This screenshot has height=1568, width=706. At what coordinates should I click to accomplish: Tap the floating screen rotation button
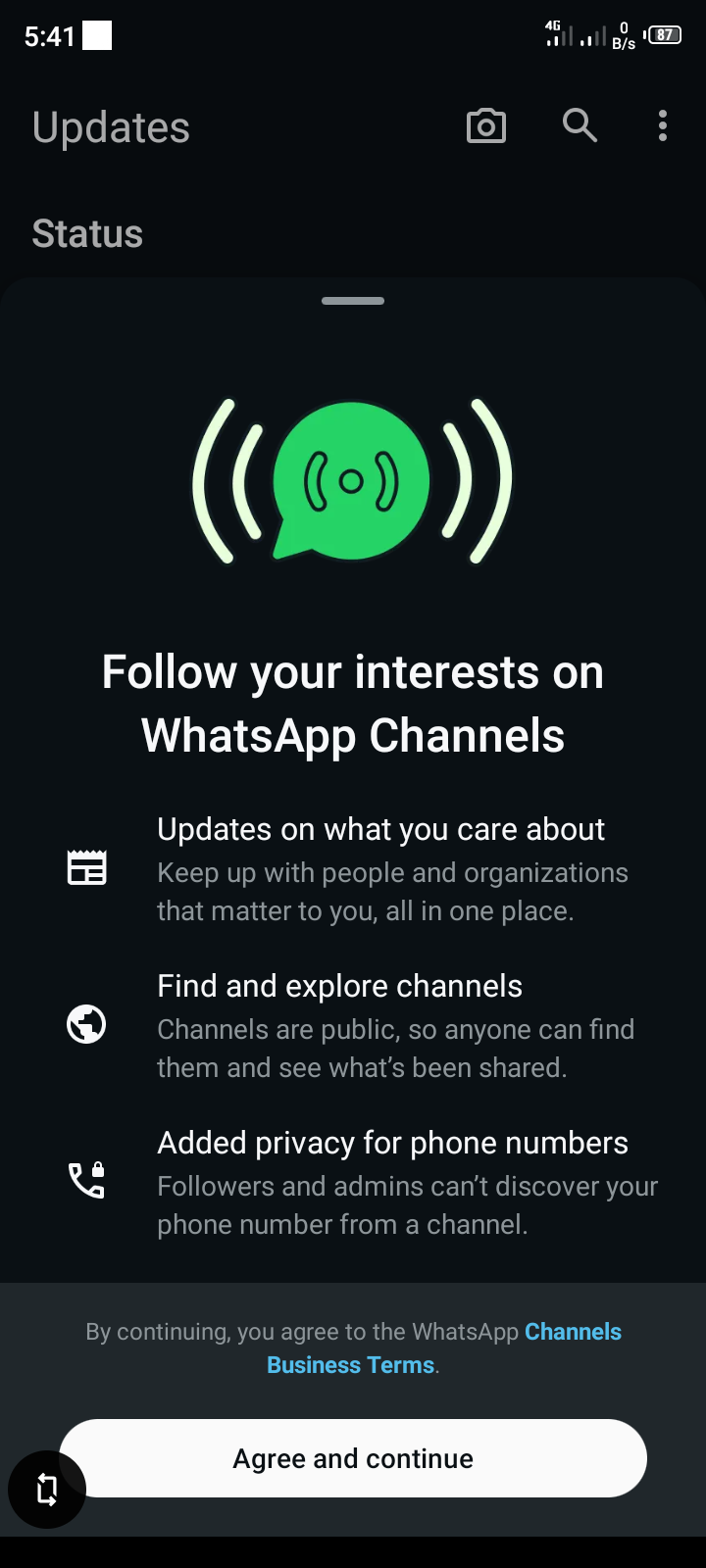[47, 1490]
